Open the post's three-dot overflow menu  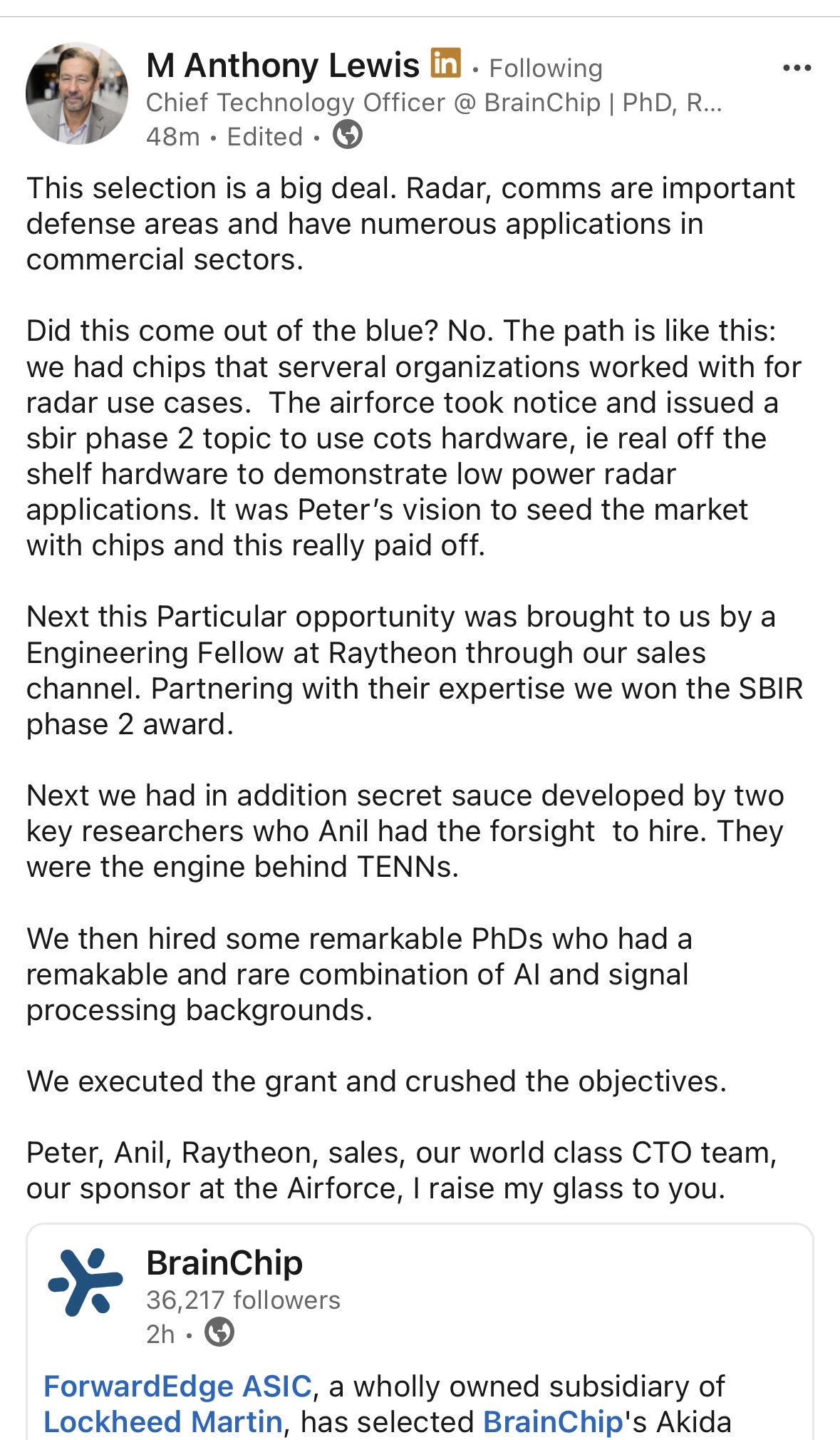pos(797,68)
